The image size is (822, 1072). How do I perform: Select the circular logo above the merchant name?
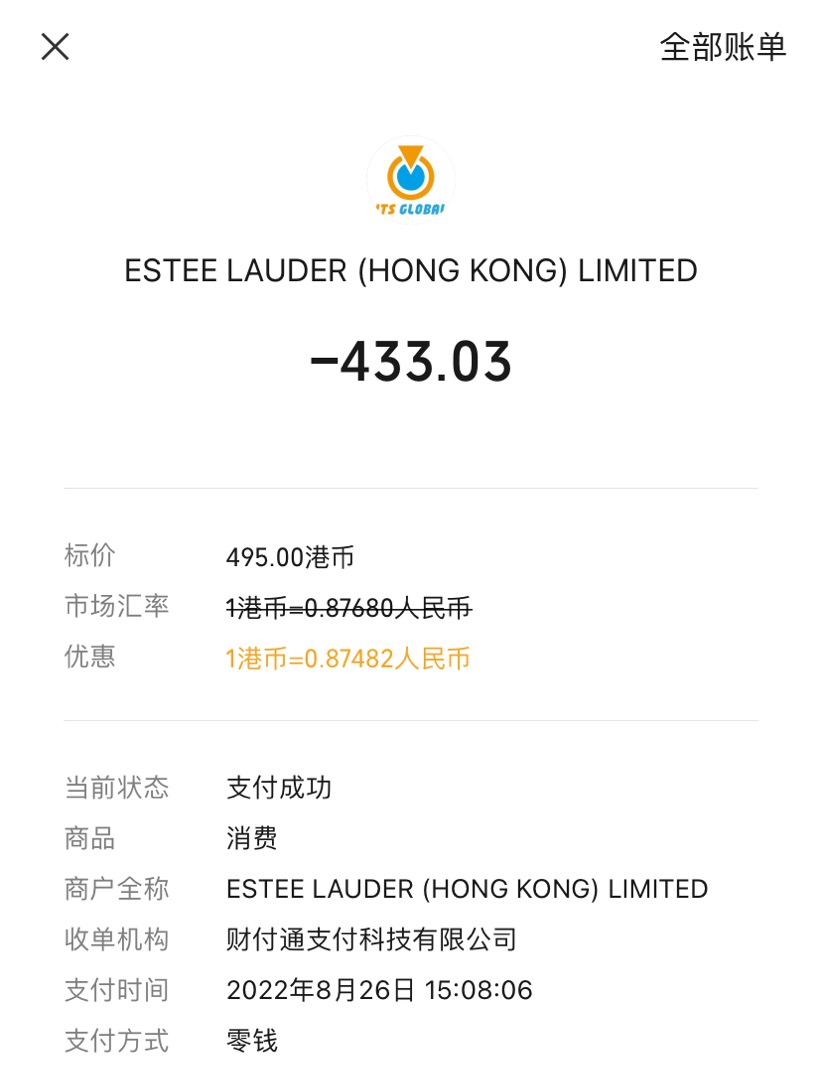point(411,177)
